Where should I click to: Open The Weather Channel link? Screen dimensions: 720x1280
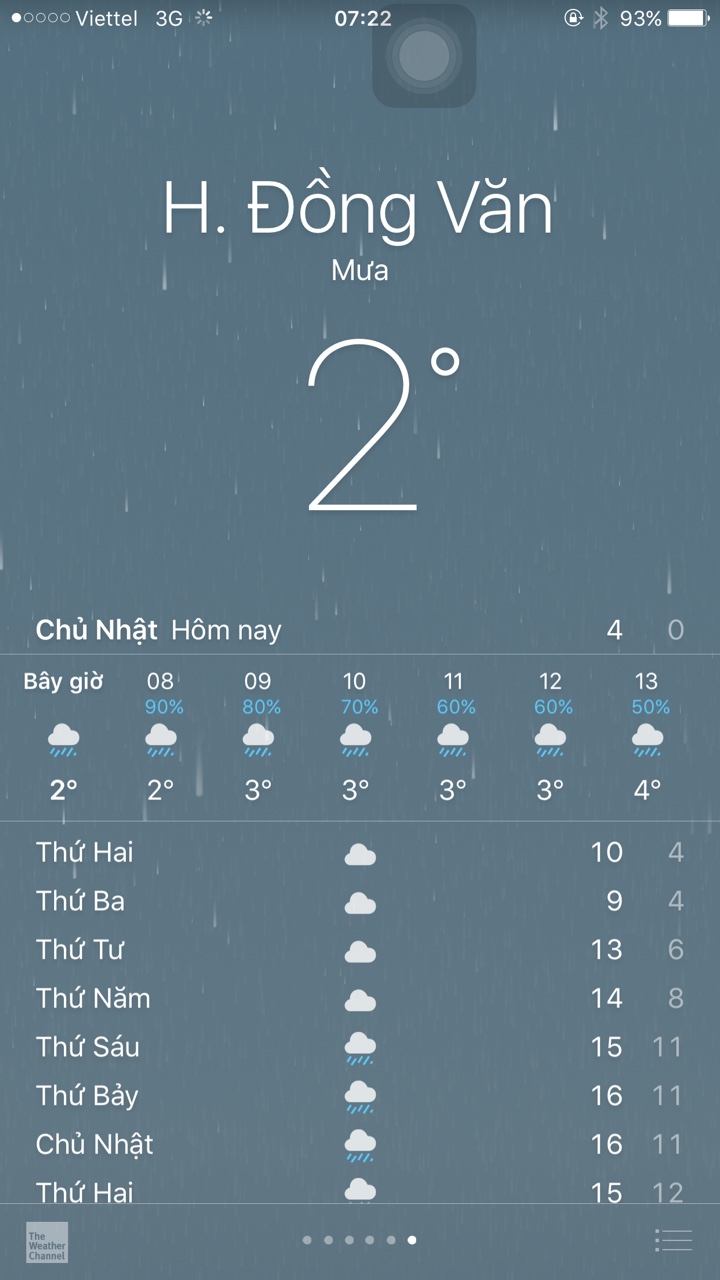pyautogui.click(x=47, y=1241)
